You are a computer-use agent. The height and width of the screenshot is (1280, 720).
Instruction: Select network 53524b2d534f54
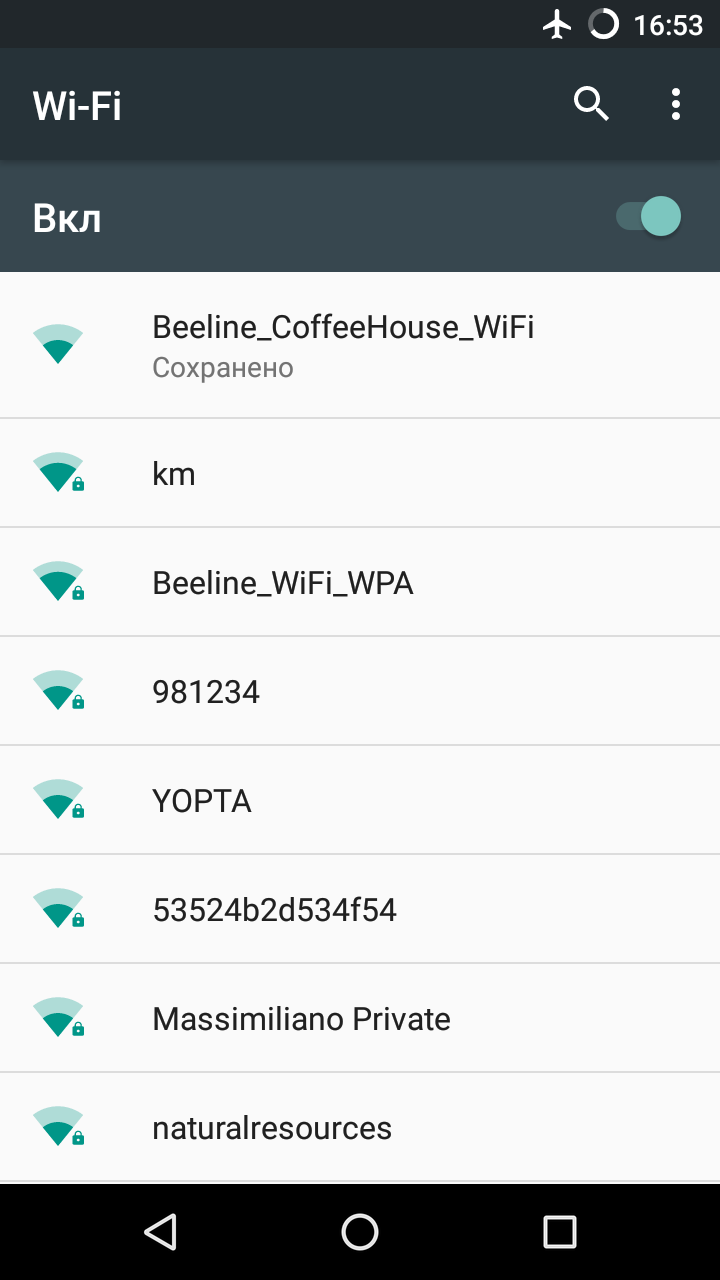point(360,909)
